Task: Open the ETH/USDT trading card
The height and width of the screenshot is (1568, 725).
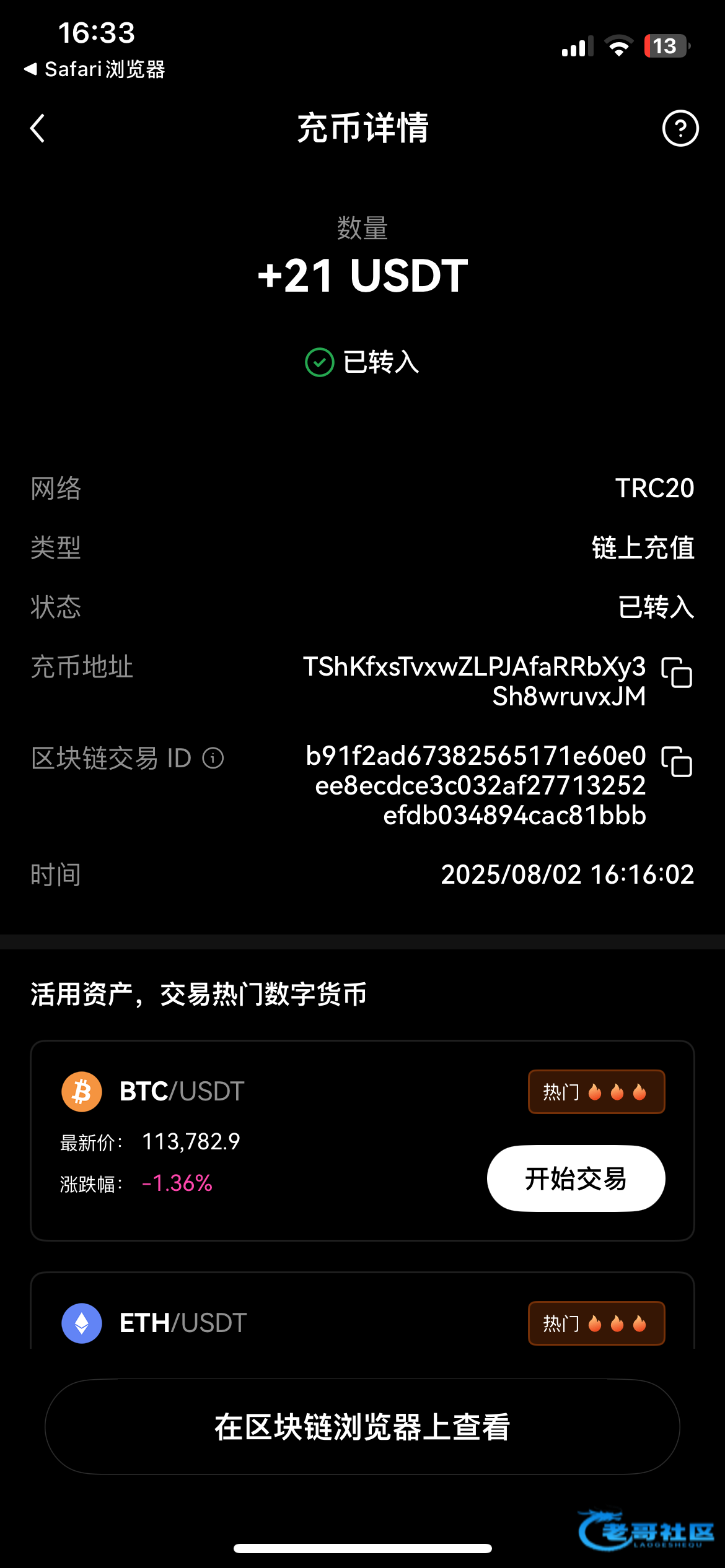Action: tap(362, 1310)
